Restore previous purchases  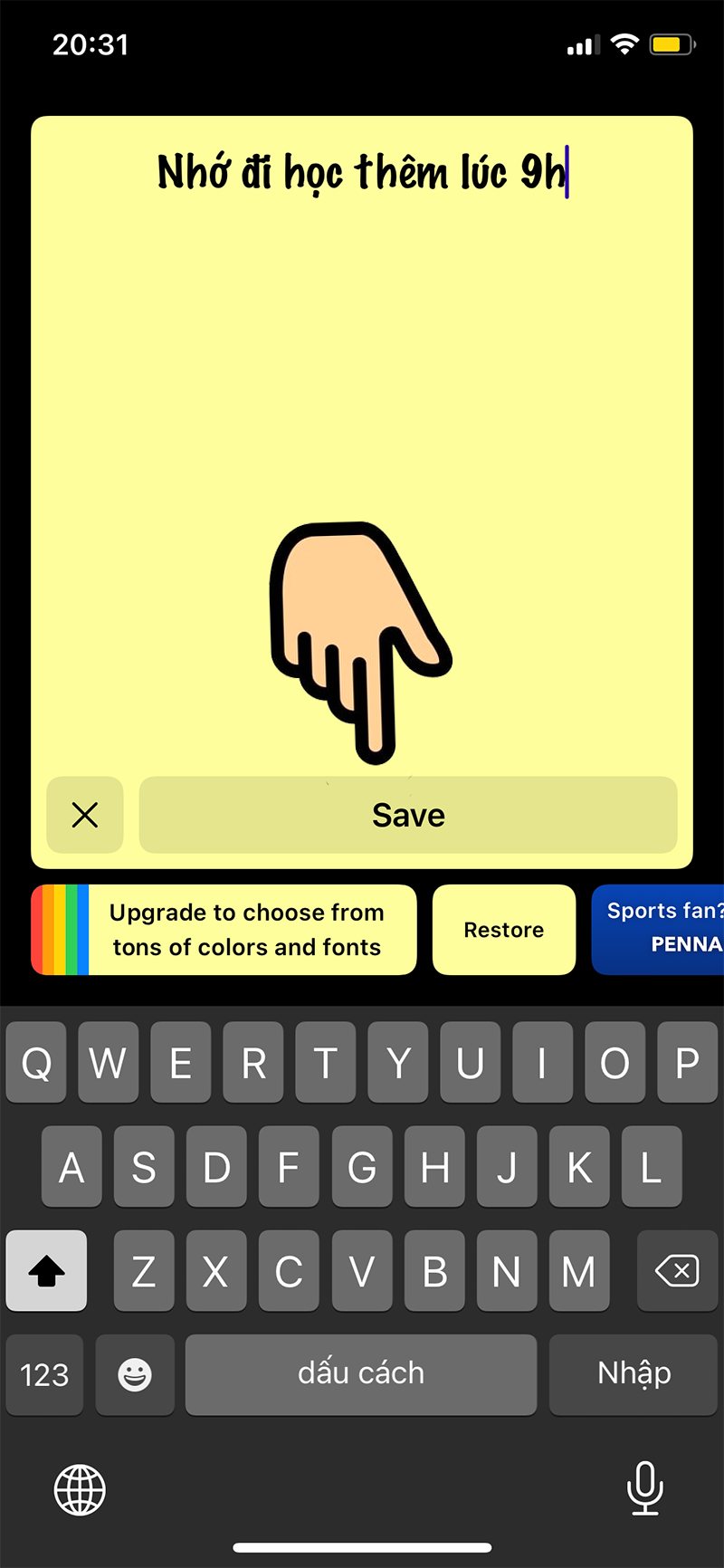(x=504, y=930)
